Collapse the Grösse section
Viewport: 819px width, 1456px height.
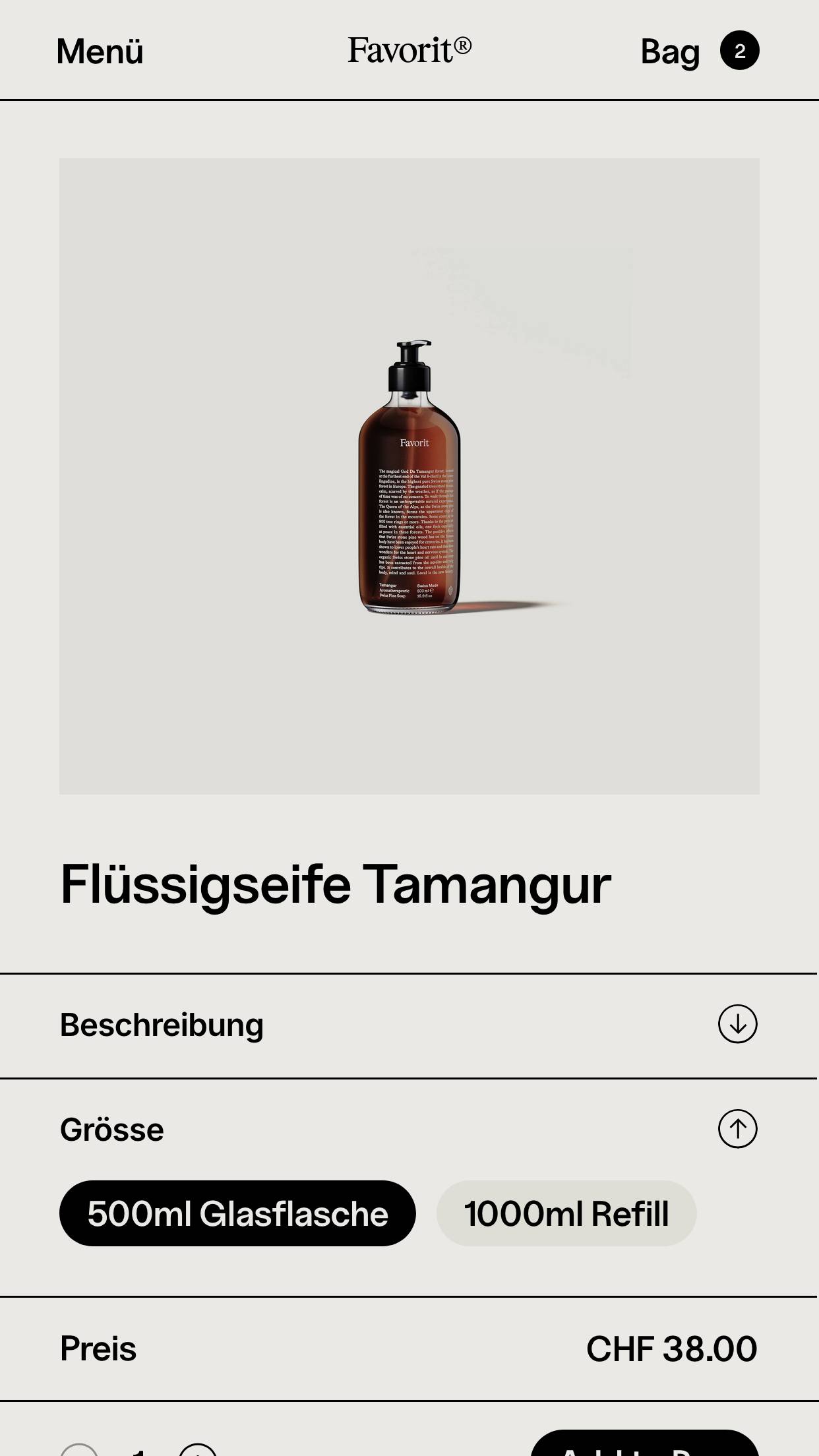(737, 1129)
